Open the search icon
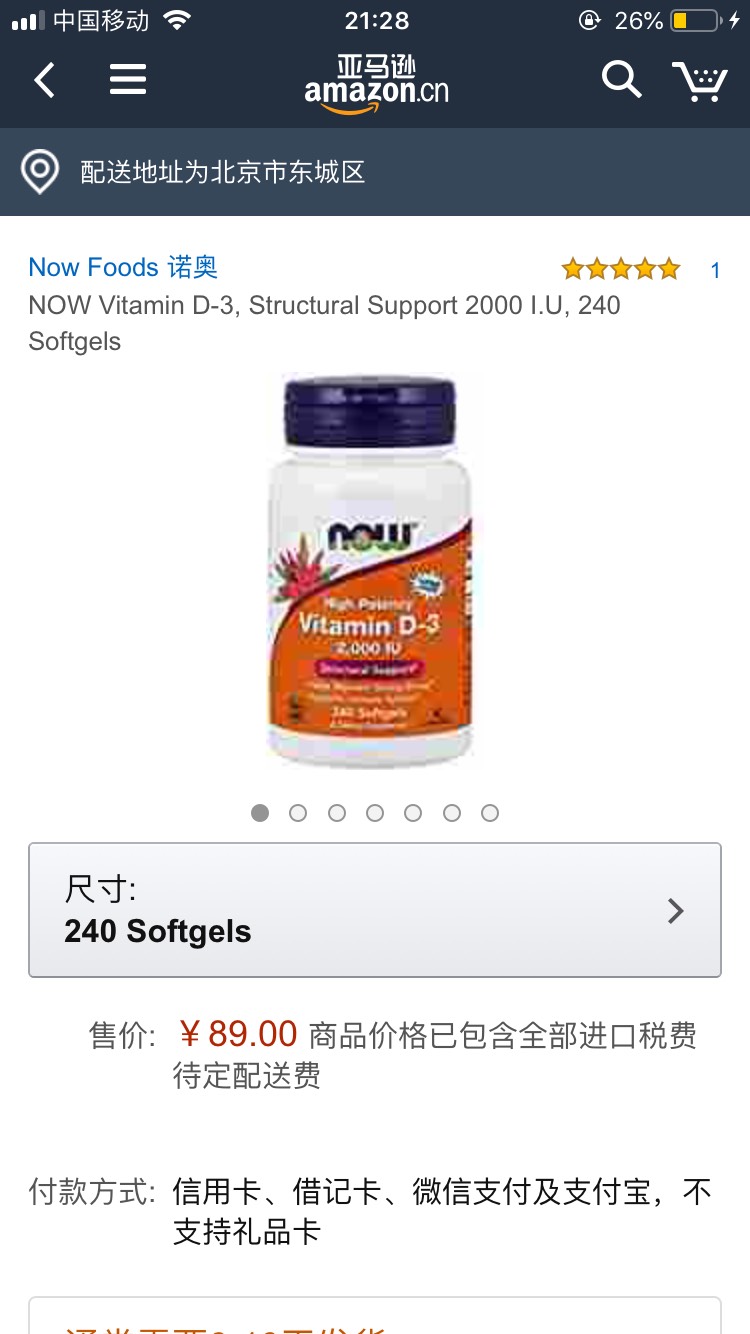Image resolution: width=750 pixels, height=1334 pixels. tap(621, 79)
